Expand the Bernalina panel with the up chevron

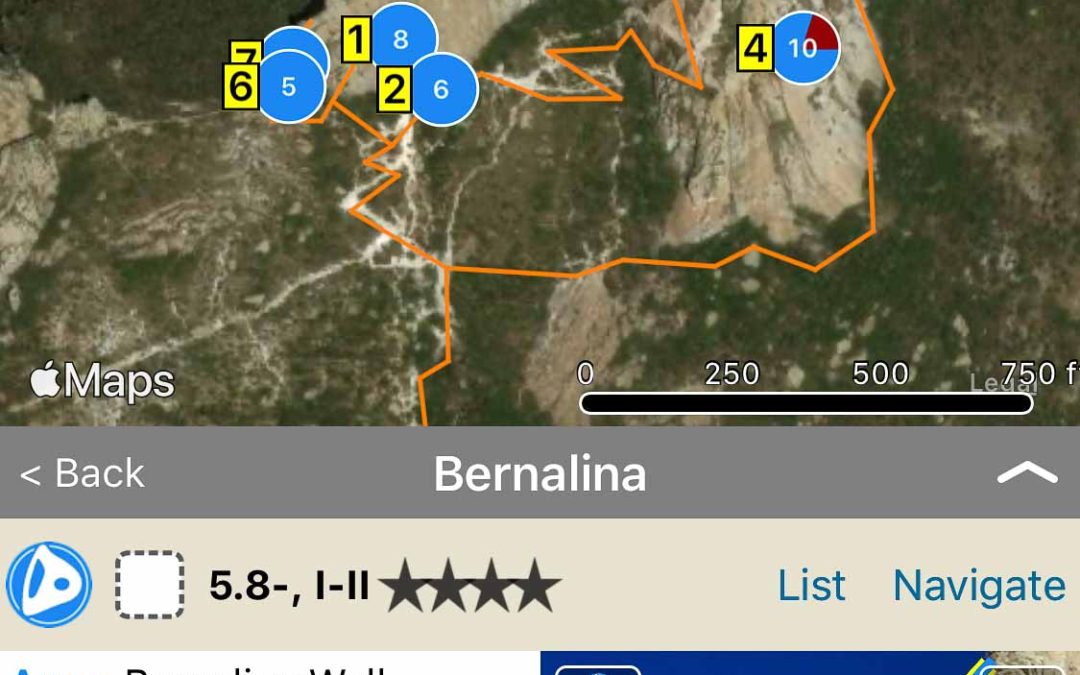pyautogui.click(x=1027, y=473)
